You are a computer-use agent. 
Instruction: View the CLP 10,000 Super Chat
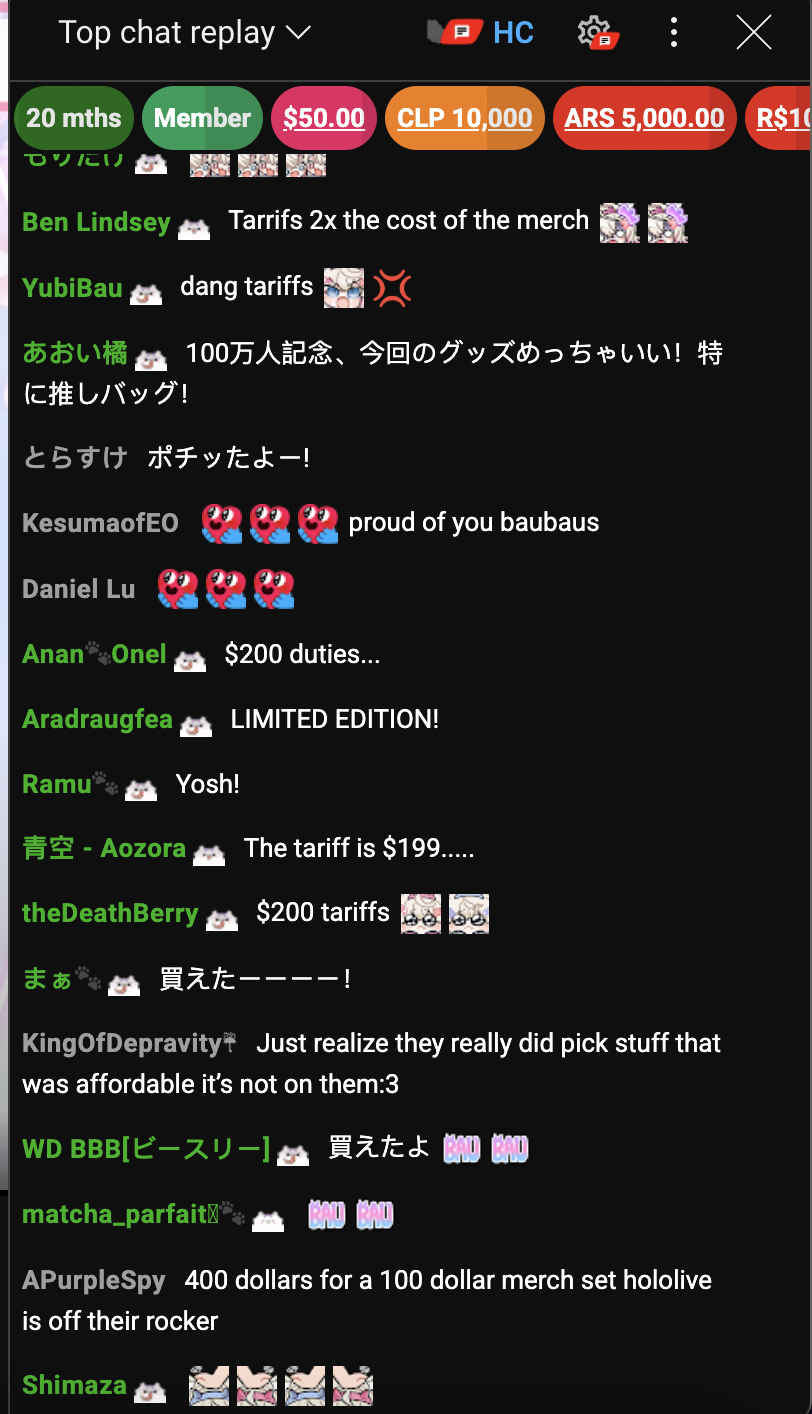[464, 118]
